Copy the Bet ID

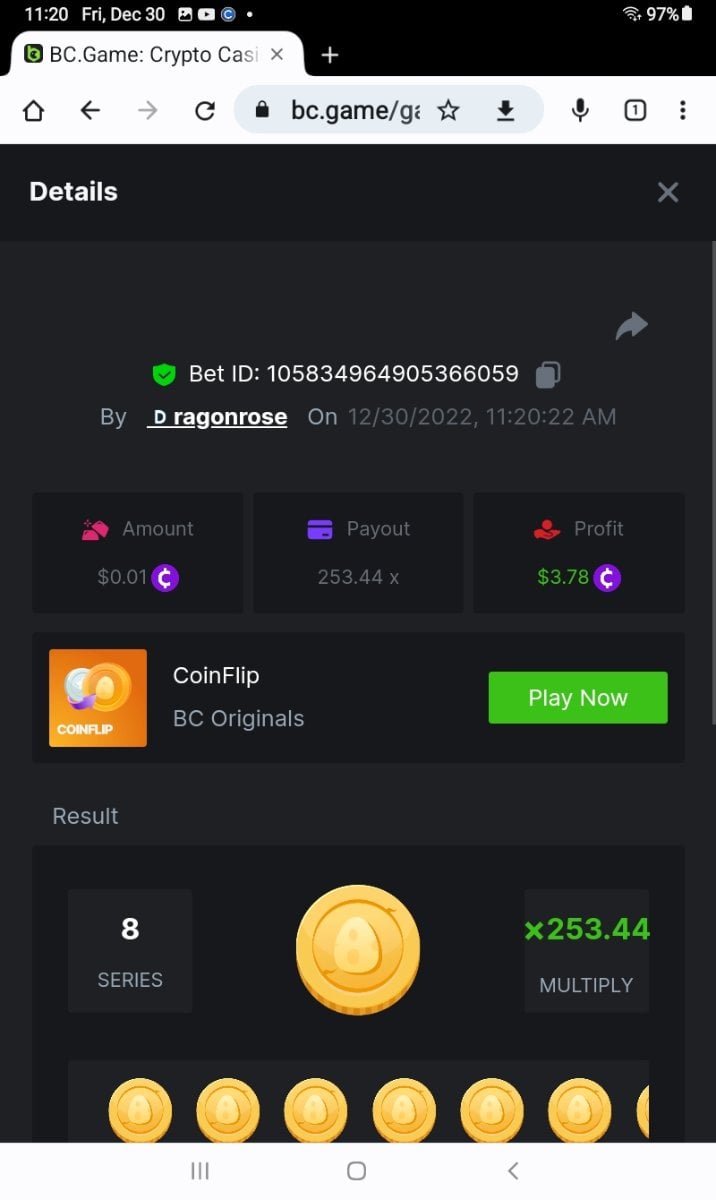click(548, 375)
